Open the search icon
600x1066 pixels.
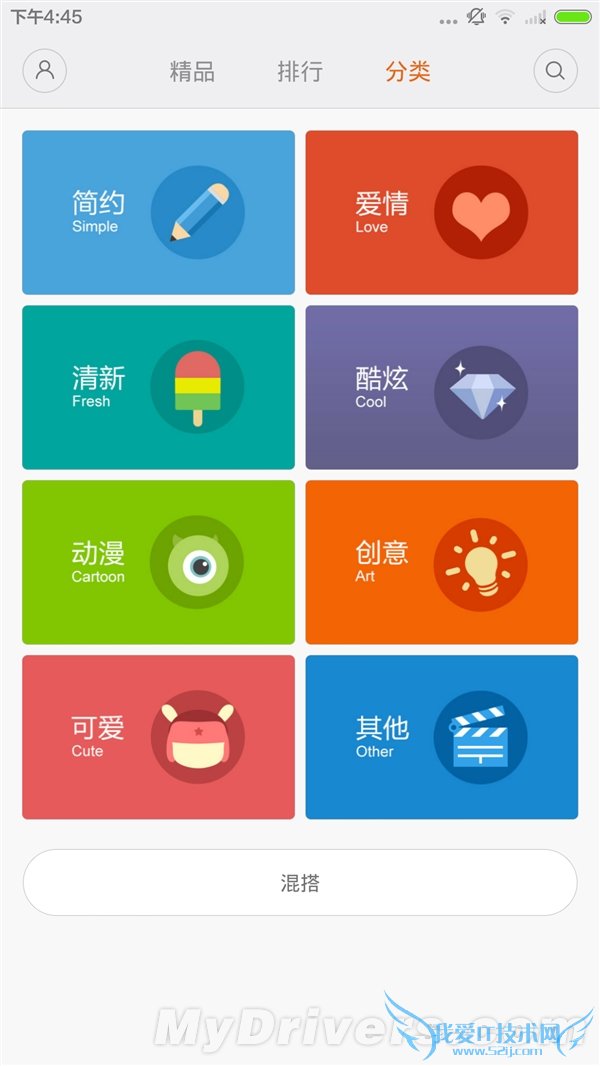pos(555,71)
